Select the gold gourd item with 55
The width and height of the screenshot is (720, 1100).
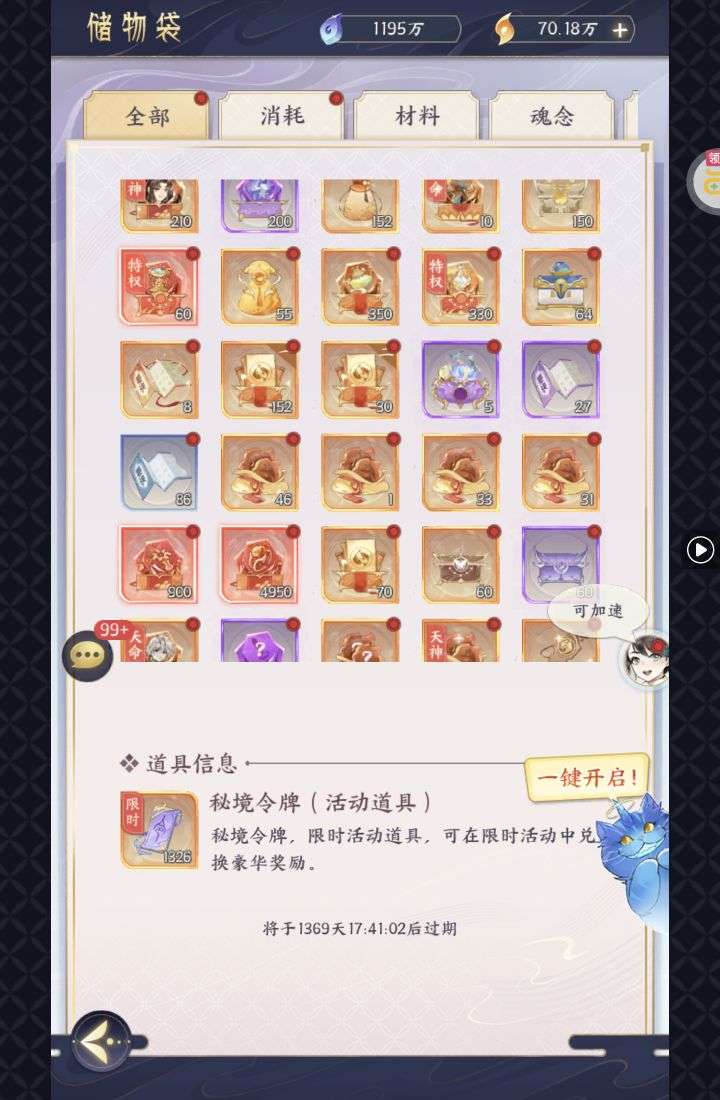coord(259,288)
